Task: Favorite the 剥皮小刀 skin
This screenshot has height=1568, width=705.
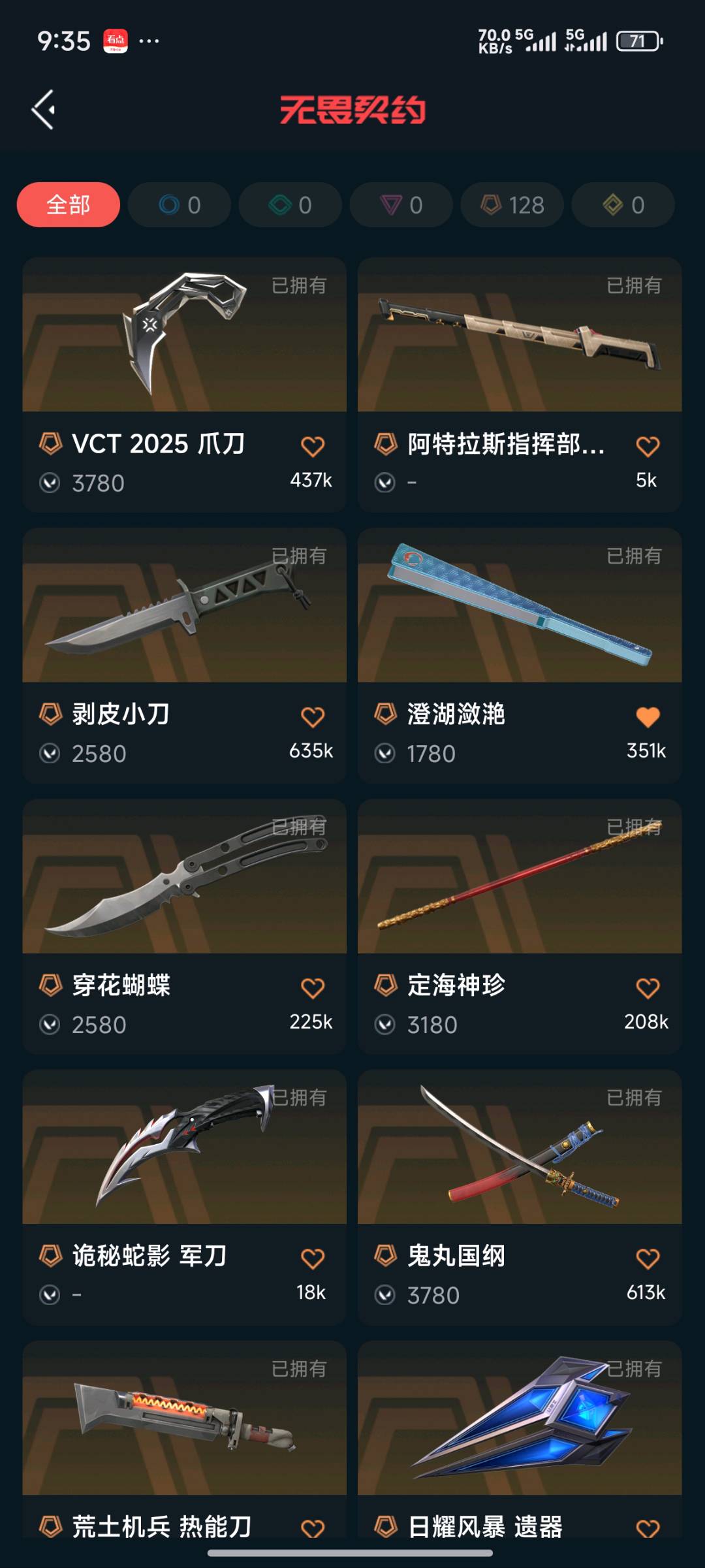Action: 313,717
